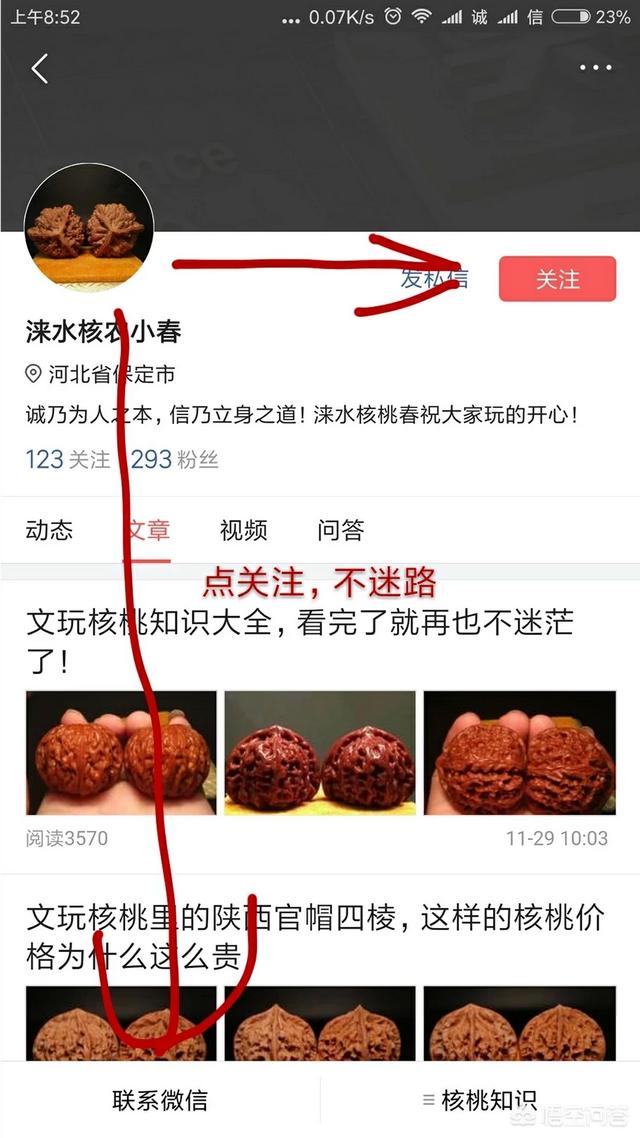Viewport: 640px width, 1138px height.
Task: View the 123 关注 following list
Action: (67, 459)
